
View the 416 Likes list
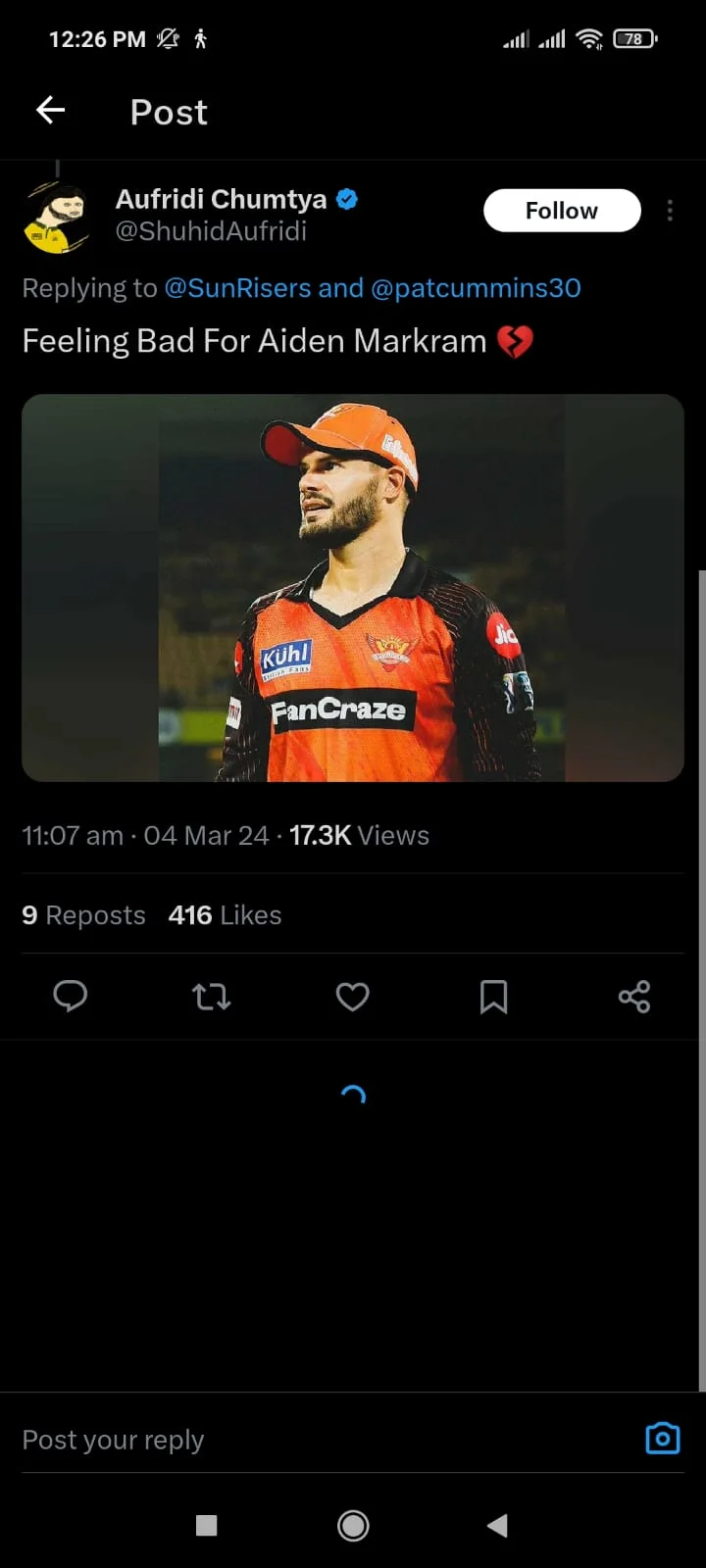click(225, 915)
